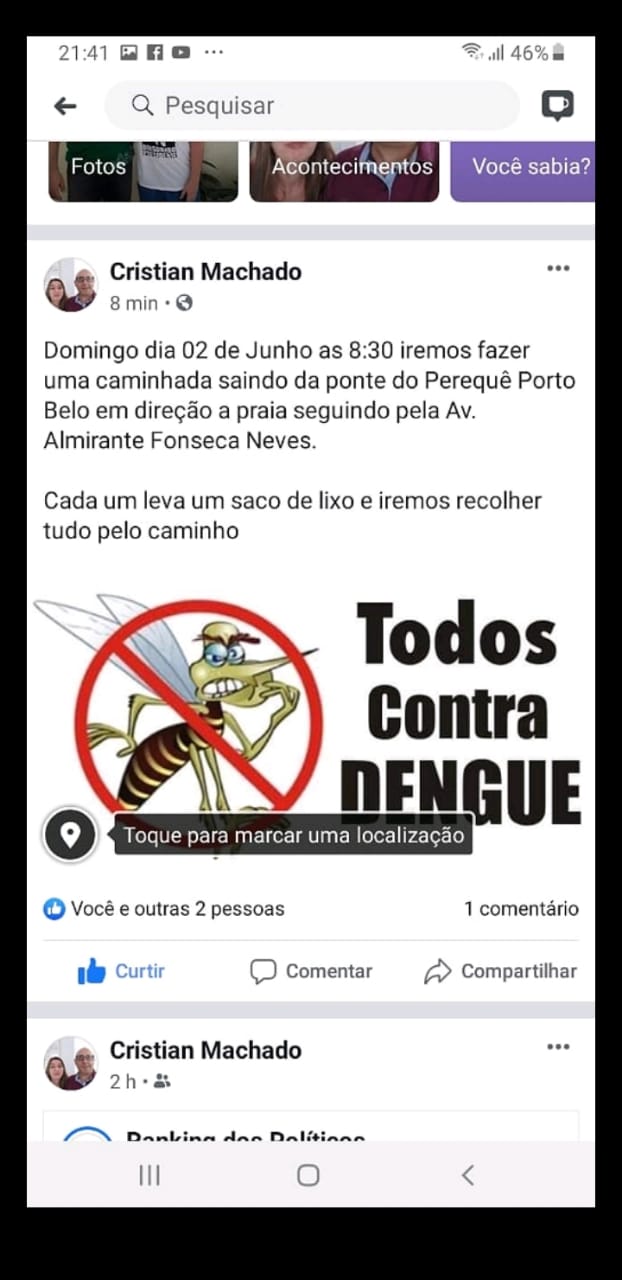
Task: Open the Pesquisar search field
Action: click(310, 106)
